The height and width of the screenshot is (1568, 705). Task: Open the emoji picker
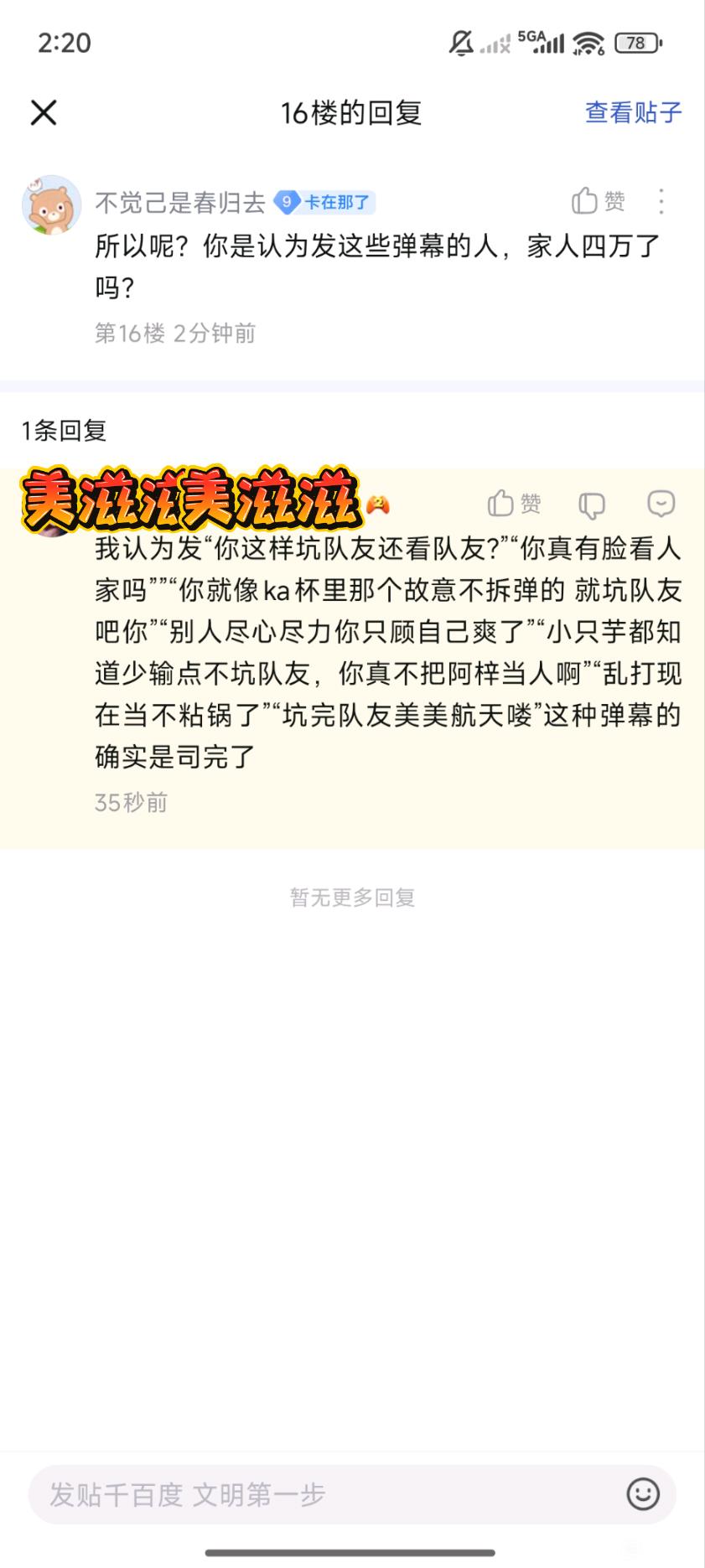pos(643,1493)
